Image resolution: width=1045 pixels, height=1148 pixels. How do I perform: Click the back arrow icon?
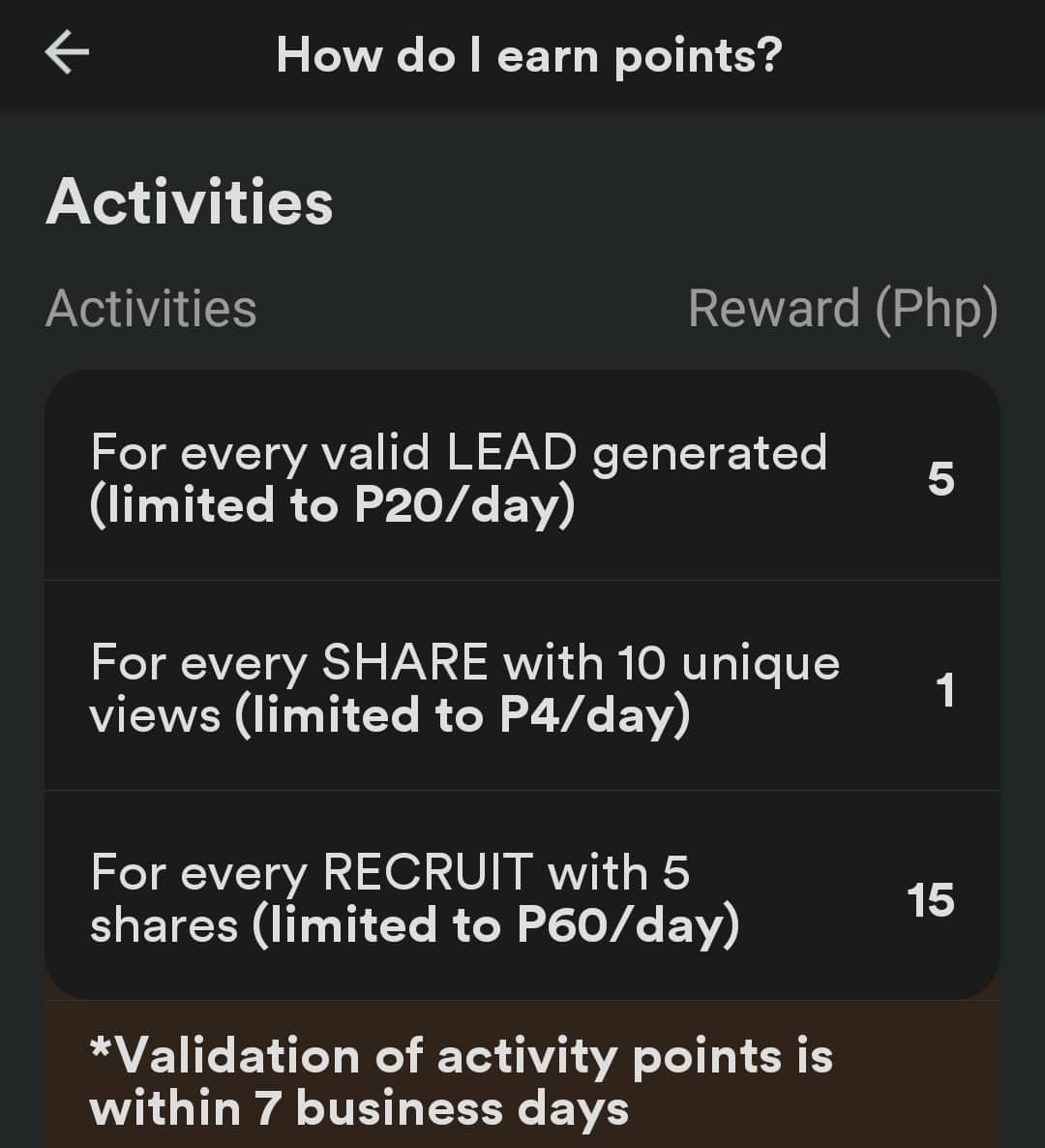pos(66,53)
